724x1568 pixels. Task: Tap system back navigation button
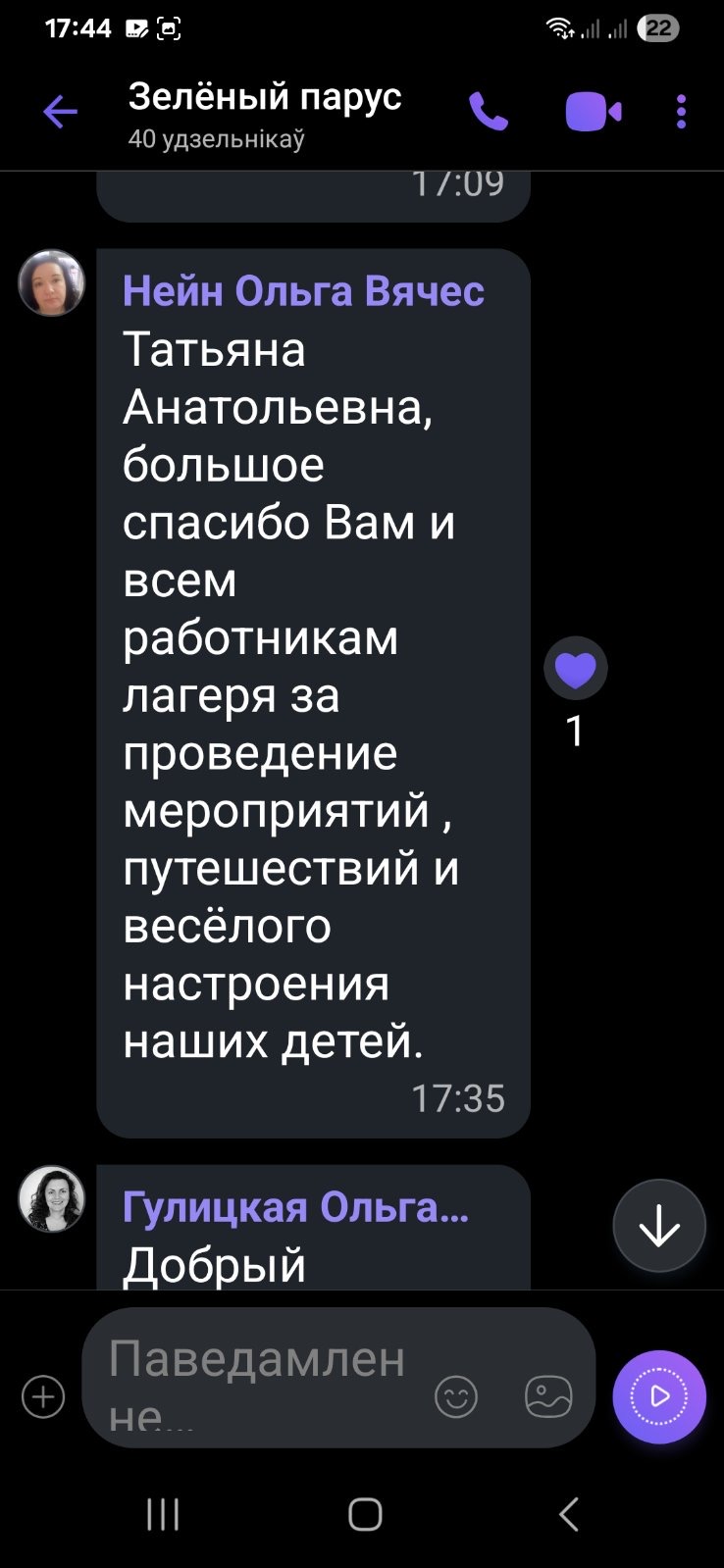pyautogui.click(x=568, y=1514)
